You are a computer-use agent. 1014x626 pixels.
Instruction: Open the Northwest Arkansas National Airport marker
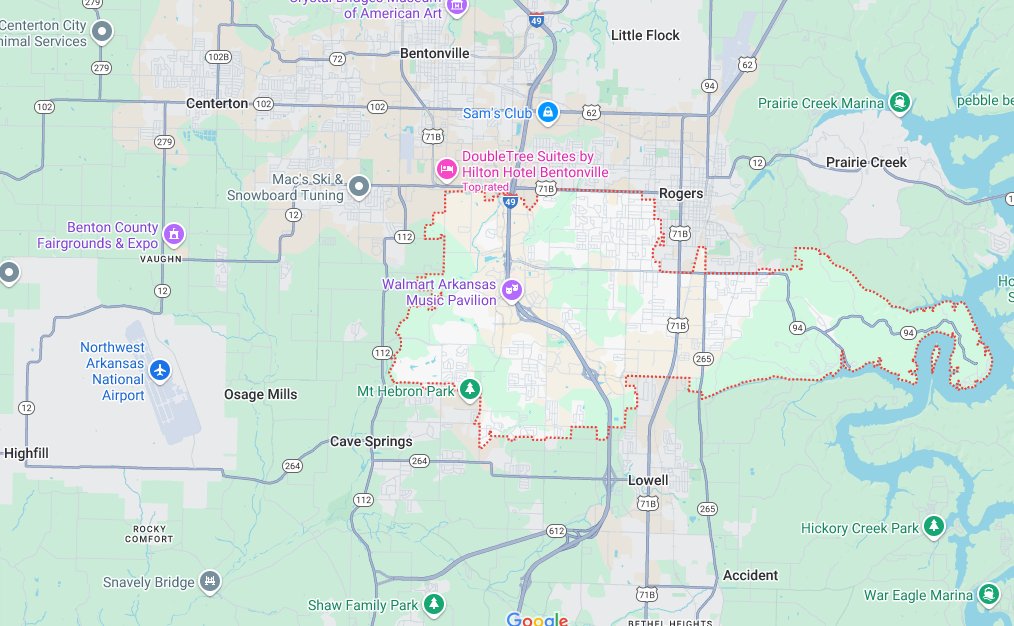(x=159, y=371)
